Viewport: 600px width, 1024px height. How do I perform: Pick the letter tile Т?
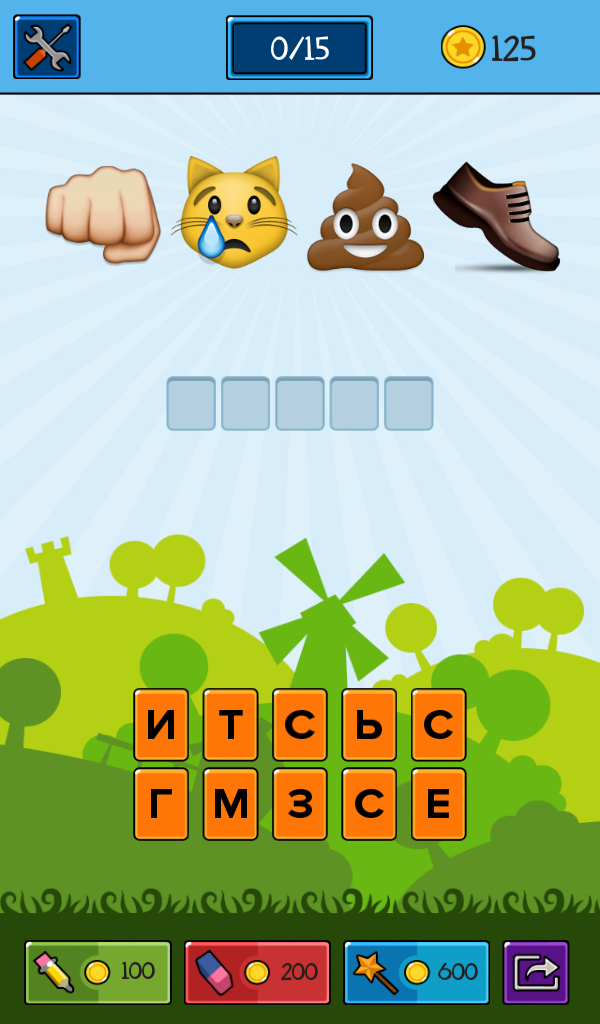click(x=230, y=725)
